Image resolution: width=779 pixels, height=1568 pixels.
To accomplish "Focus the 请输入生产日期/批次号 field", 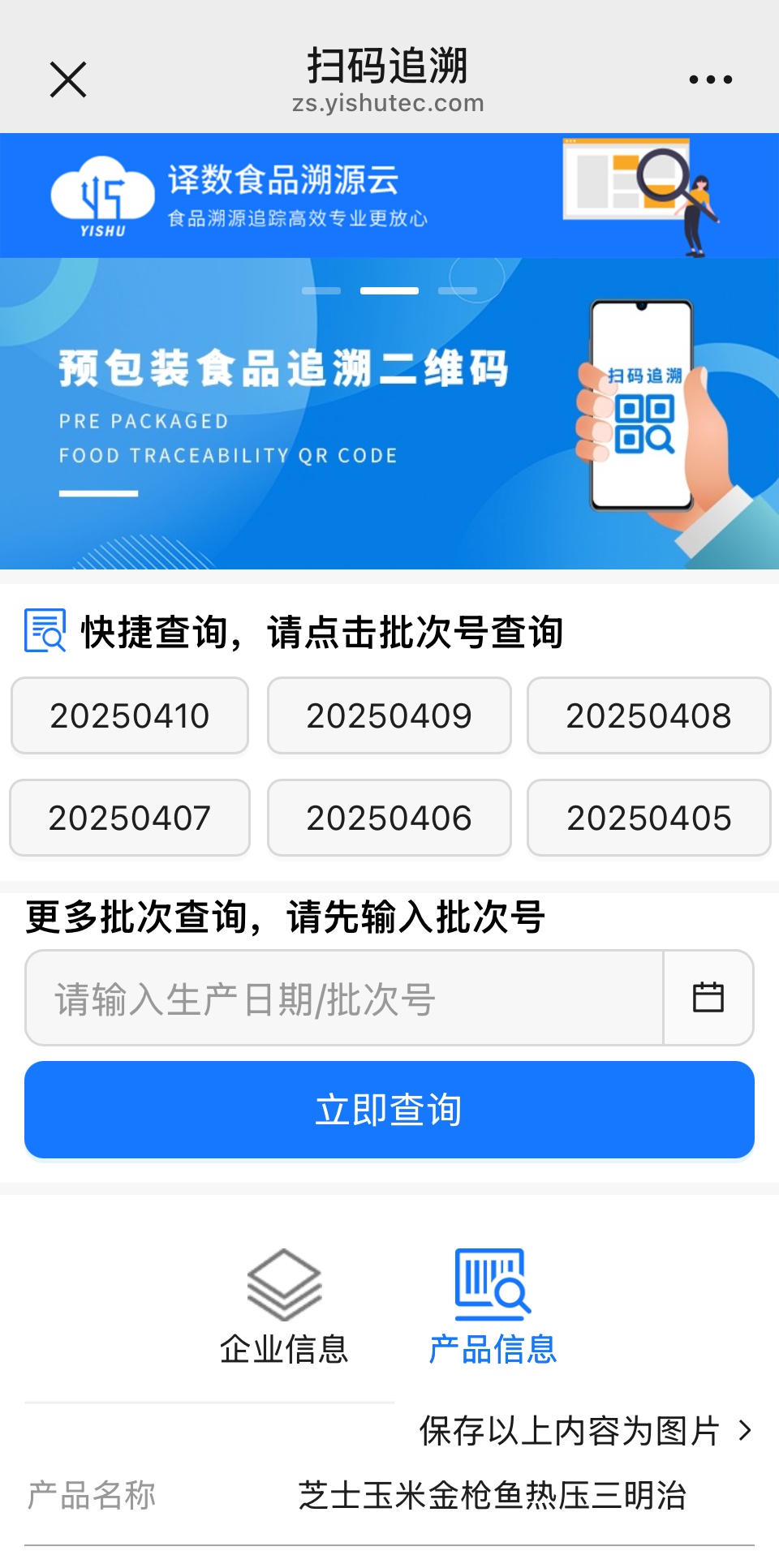I will (x=344, y=998).
